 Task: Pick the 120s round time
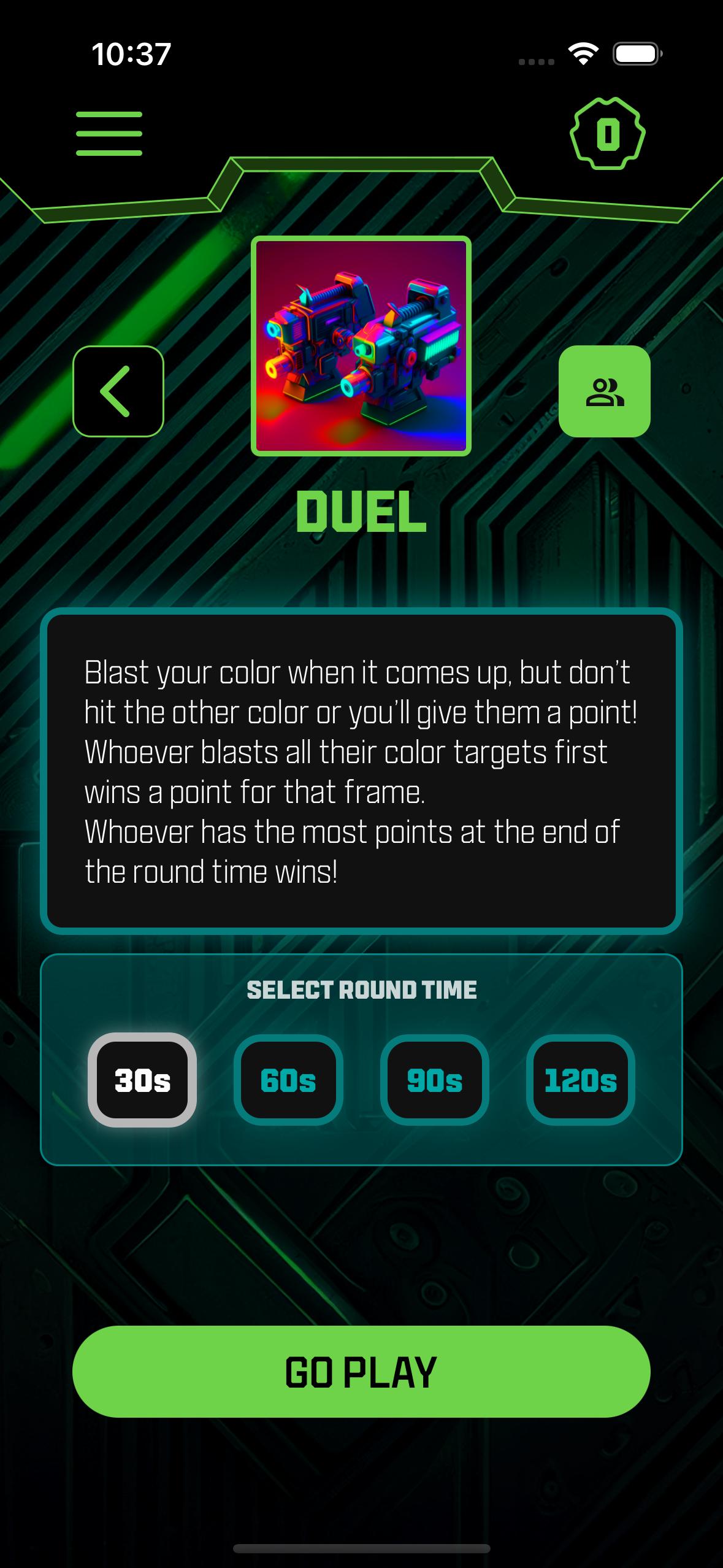click(581, 1080)
